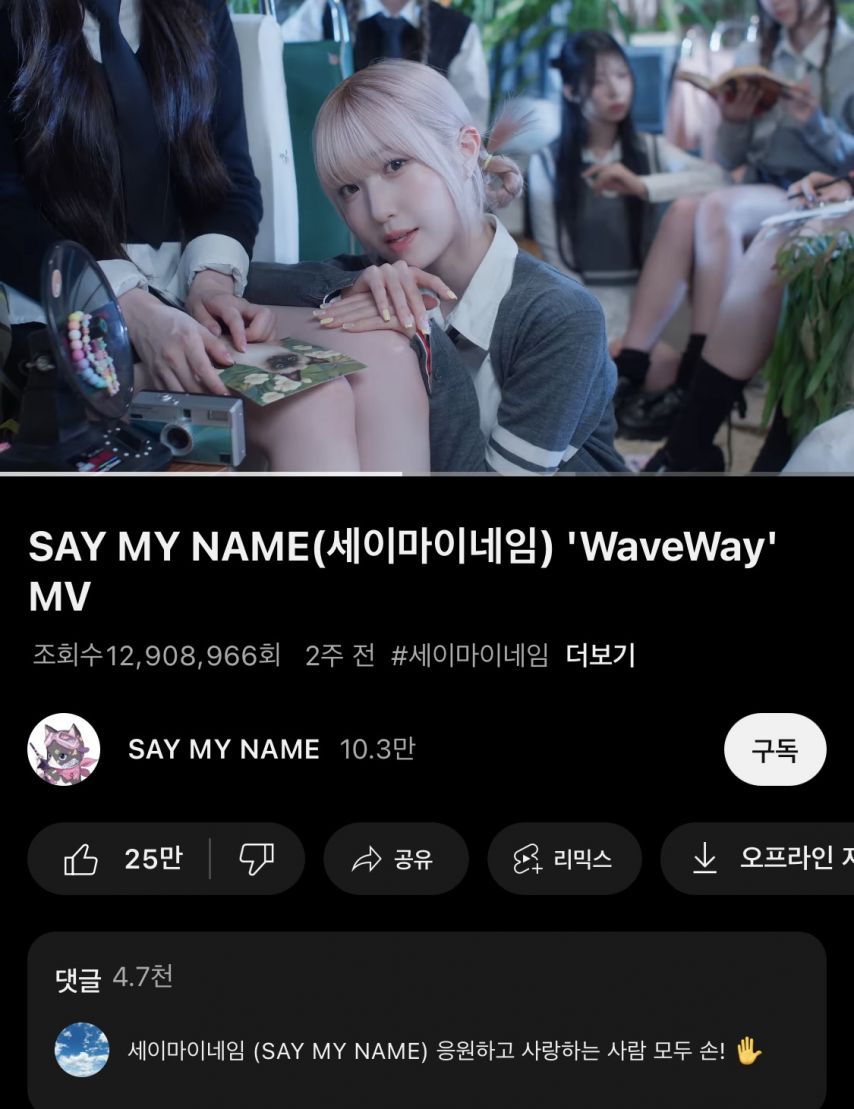Image resolution: width=854 pixels, height=1109 pixels.
Task: Share the video via 공유
Action: point(395,858)
